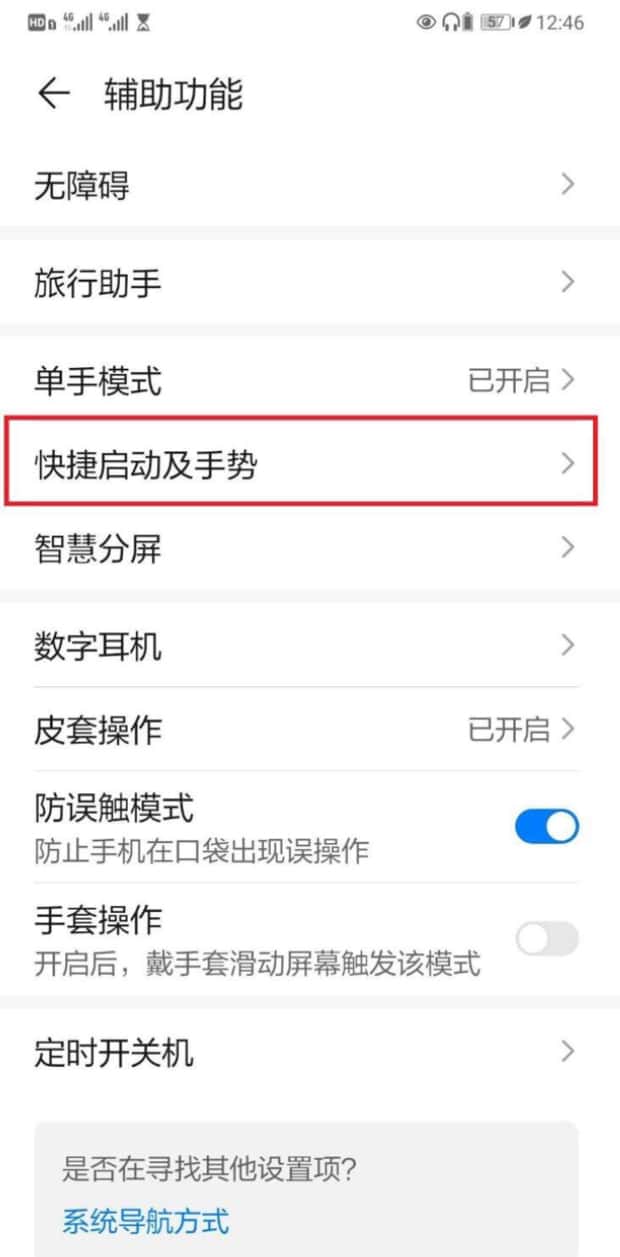Screen dimensions: 620x1257
Task: Enable the 手套操作 switch
Action: click(546, 938)
